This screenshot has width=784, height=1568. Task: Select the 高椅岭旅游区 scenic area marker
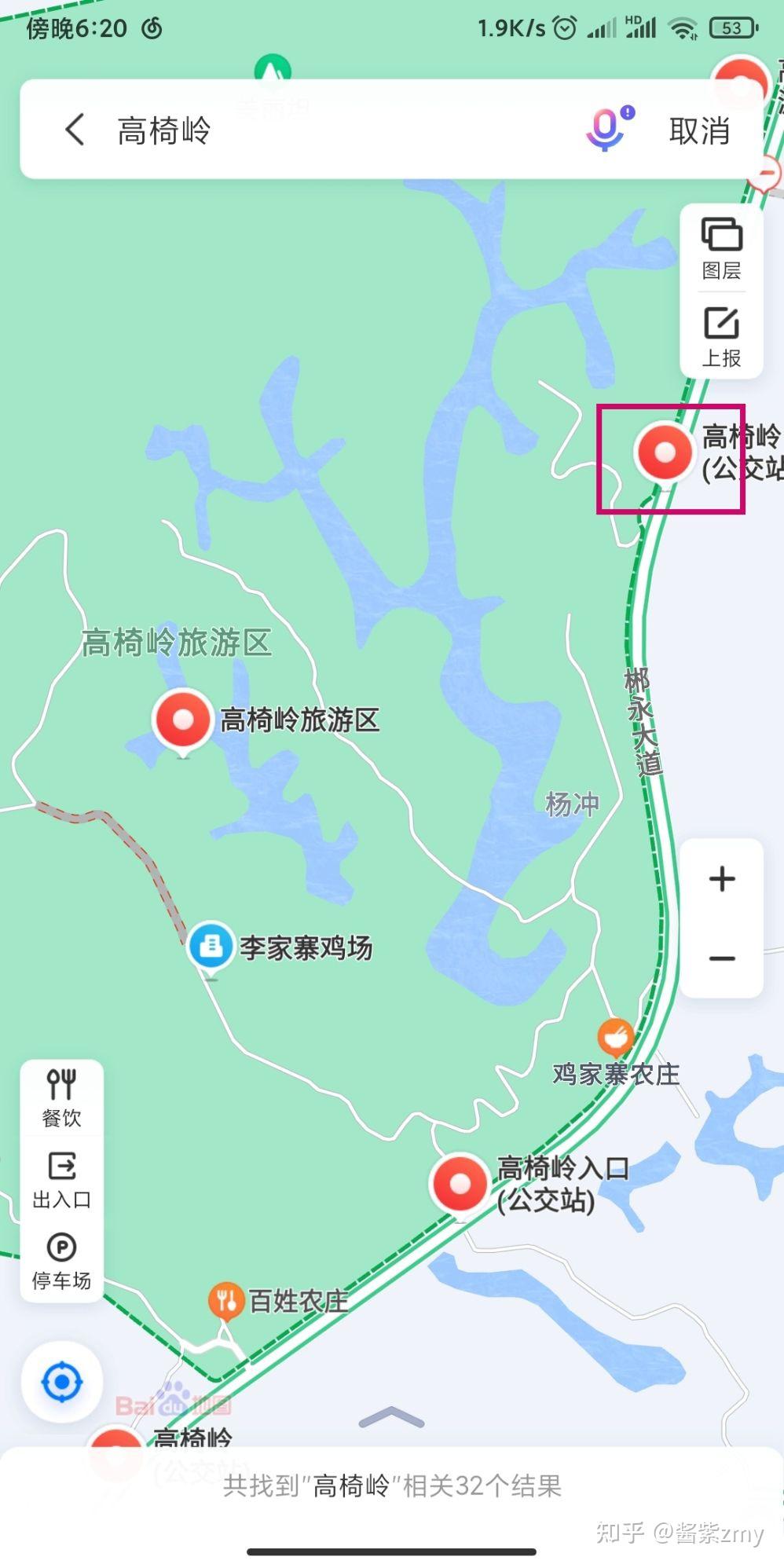coord(181,719)
